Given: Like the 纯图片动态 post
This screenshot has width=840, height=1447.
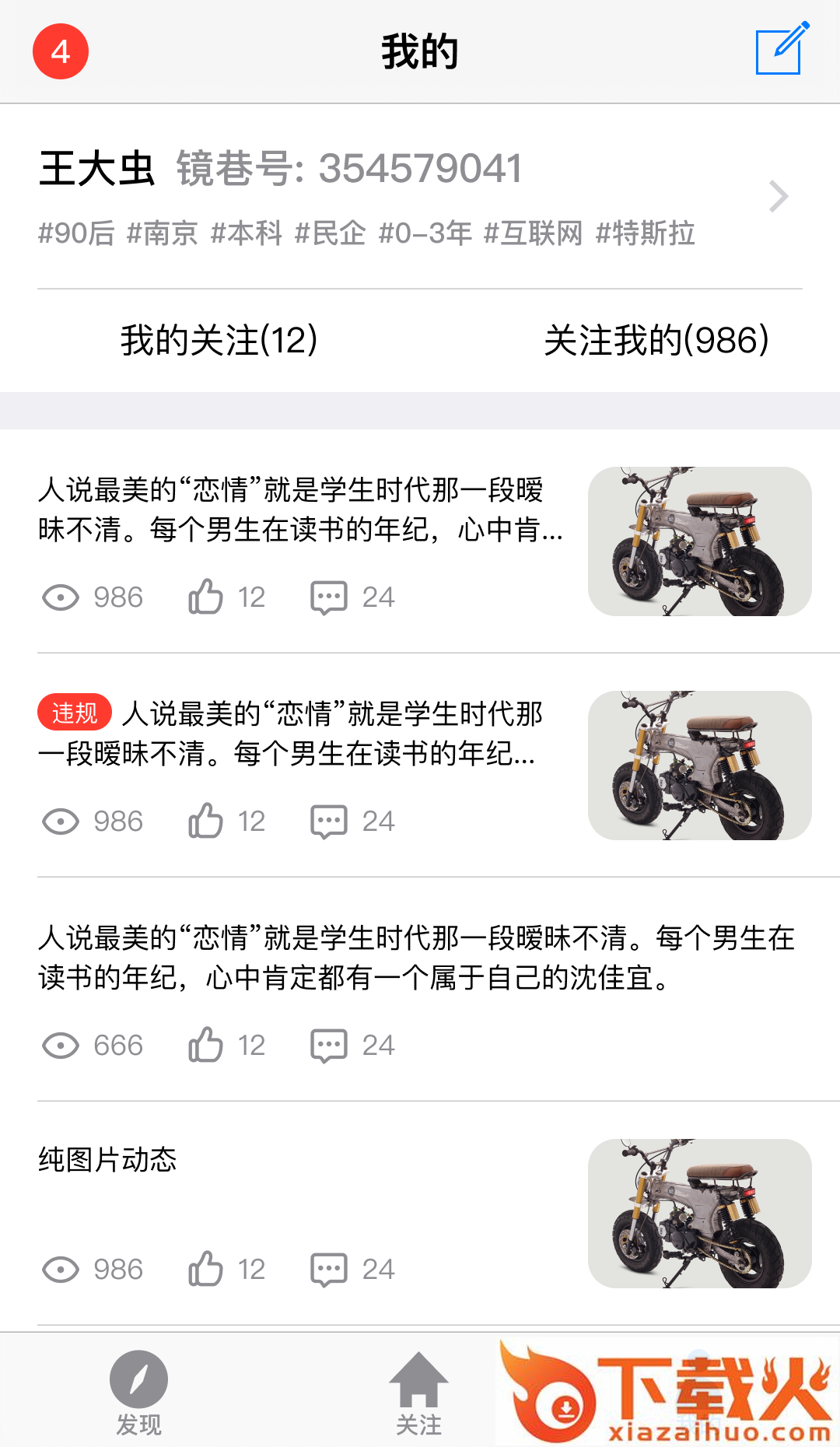Looking at the screenshot, I should (206, 1269).
